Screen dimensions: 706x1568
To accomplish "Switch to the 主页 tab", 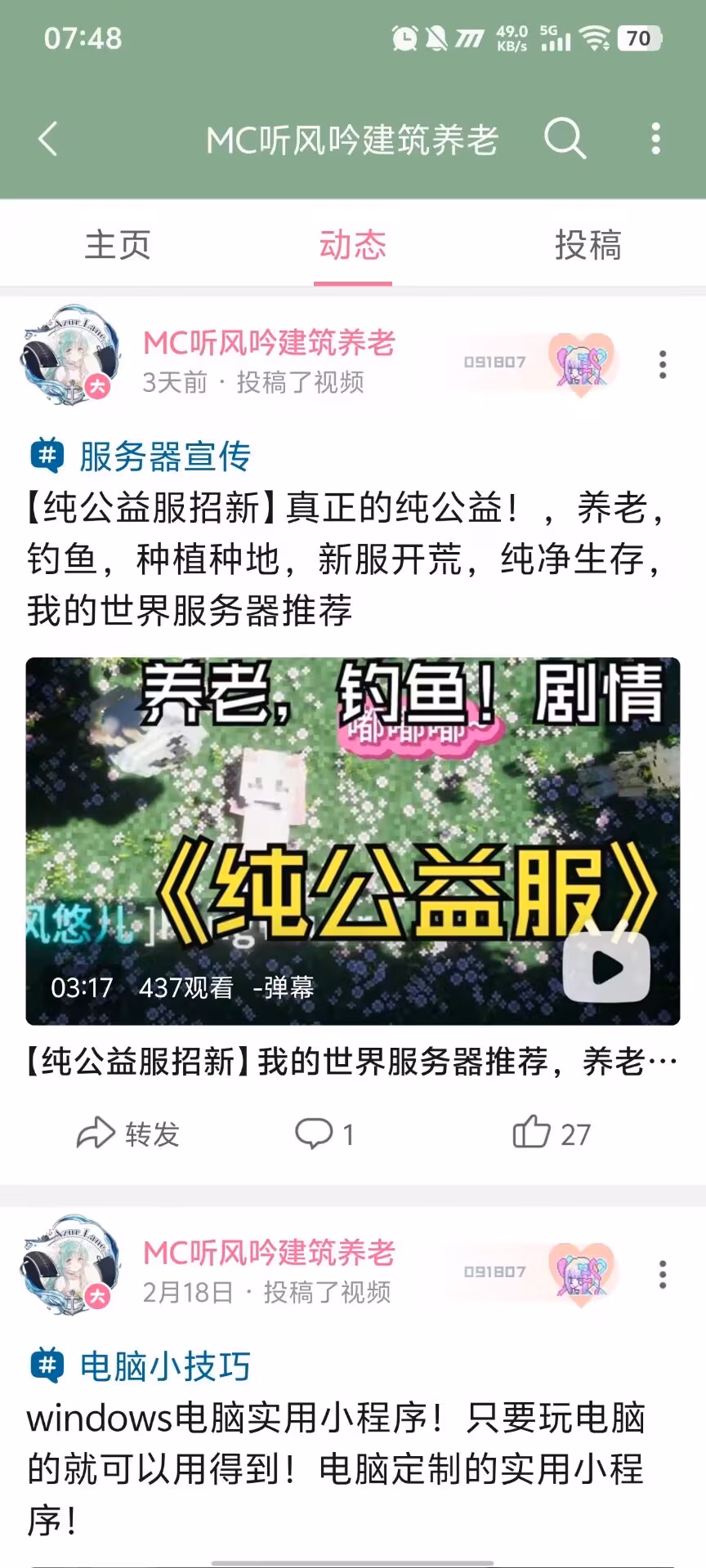I will [118, 245].
